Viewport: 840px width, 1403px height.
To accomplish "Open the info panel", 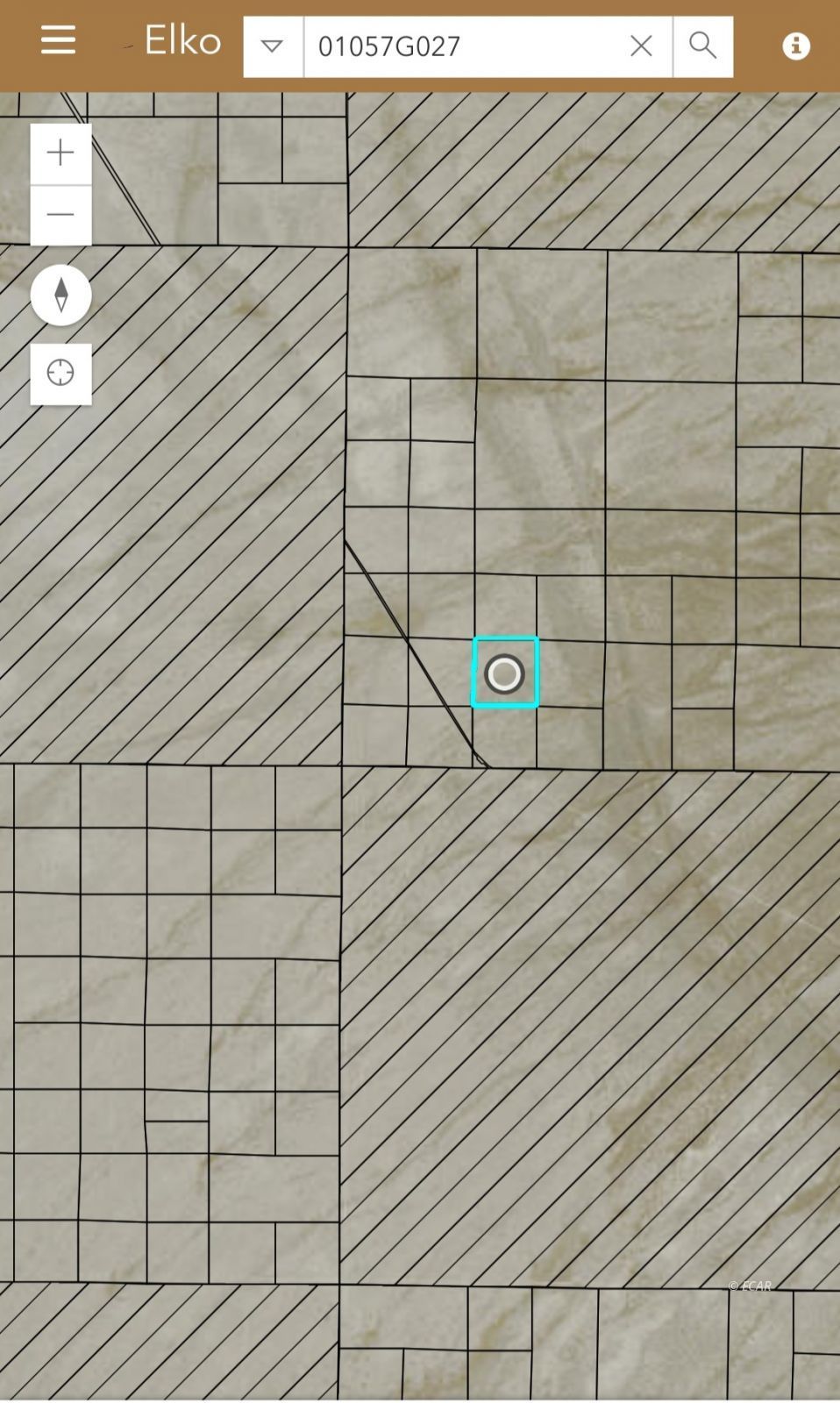I will (795, 46).
